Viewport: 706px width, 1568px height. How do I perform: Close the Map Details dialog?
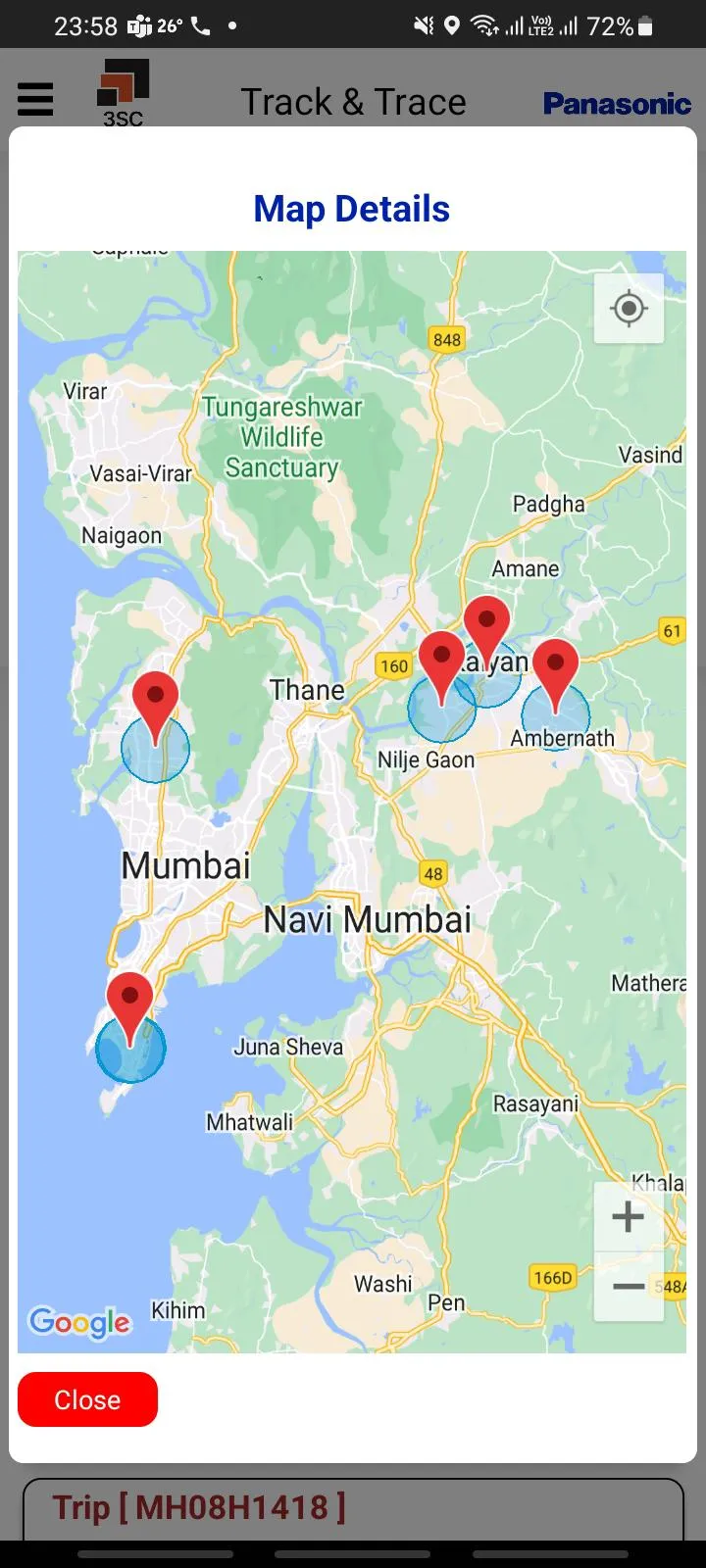pyautogui.click(x=87, y=1399)
